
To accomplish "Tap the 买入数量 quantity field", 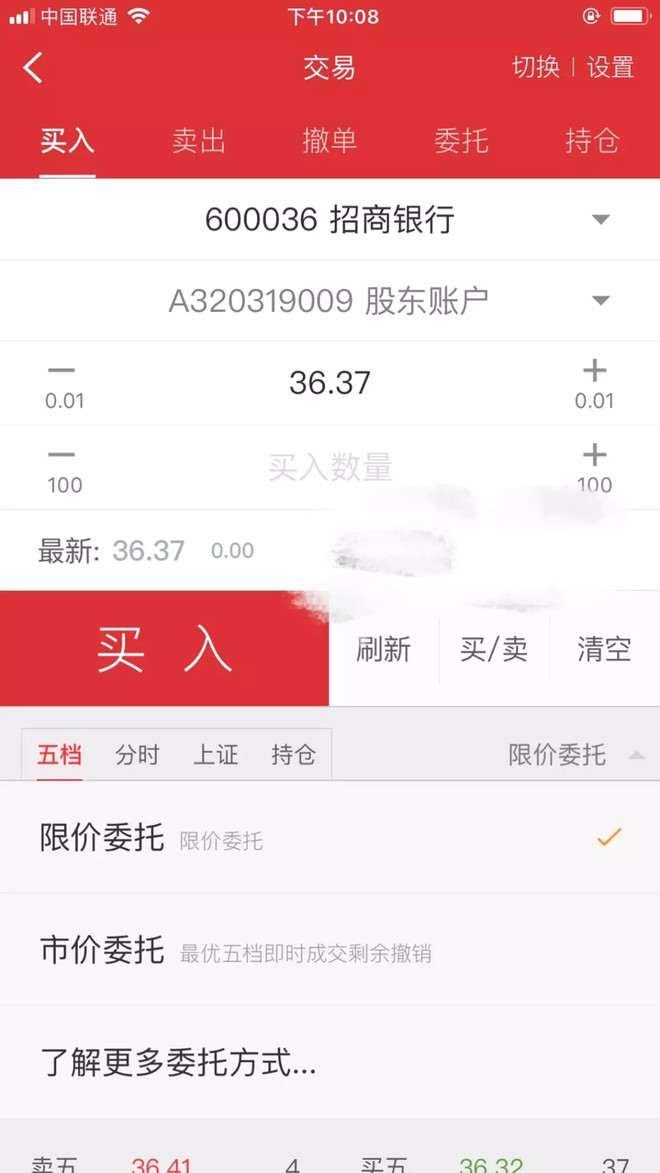I will coord(329,467).
